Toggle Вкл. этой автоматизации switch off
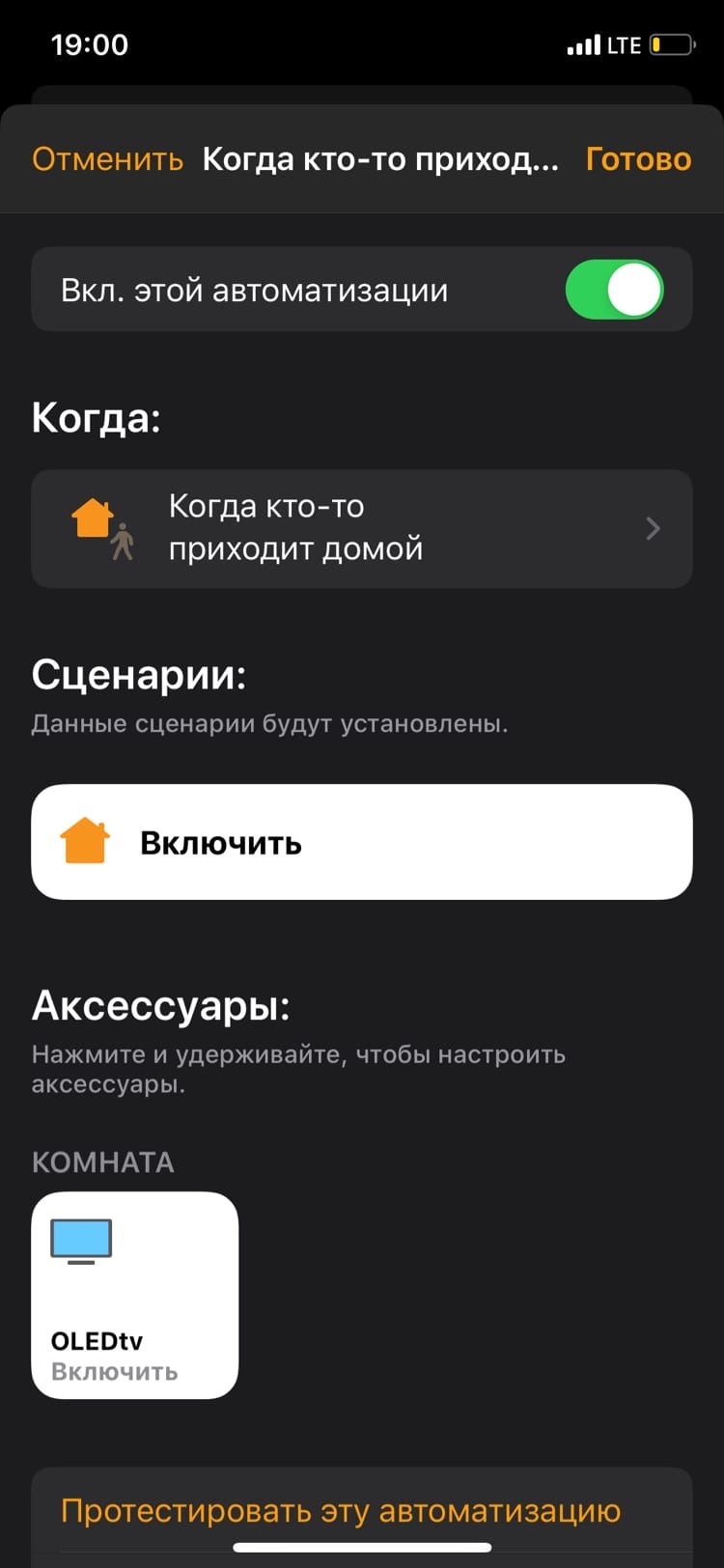This screenshot has width=724, height=1568. coord(614,290)
